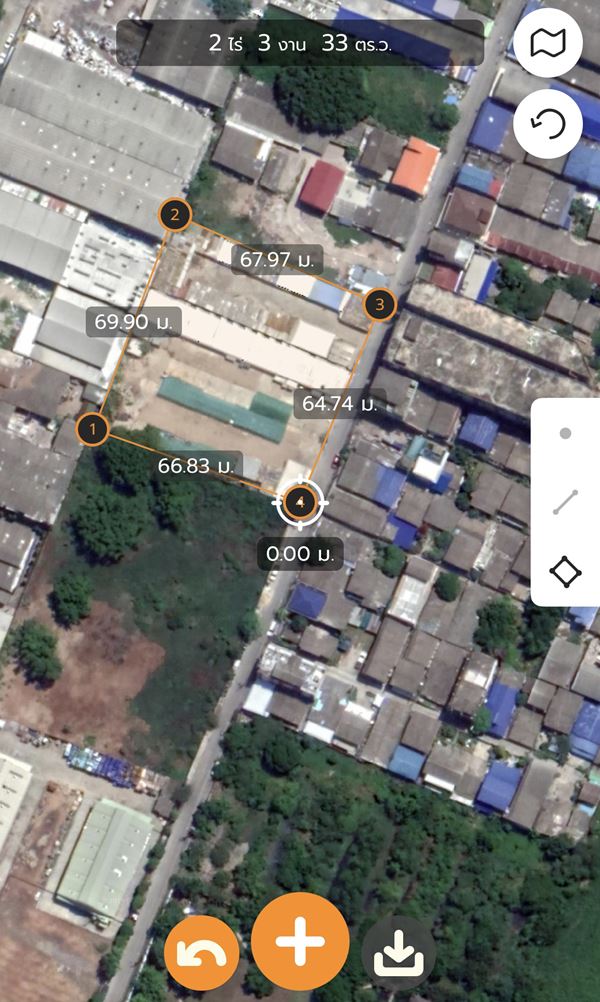This screenshot has height=1002, width=600.
Task: Select marker point 2 on the map
Action: [x=176, y=214]
